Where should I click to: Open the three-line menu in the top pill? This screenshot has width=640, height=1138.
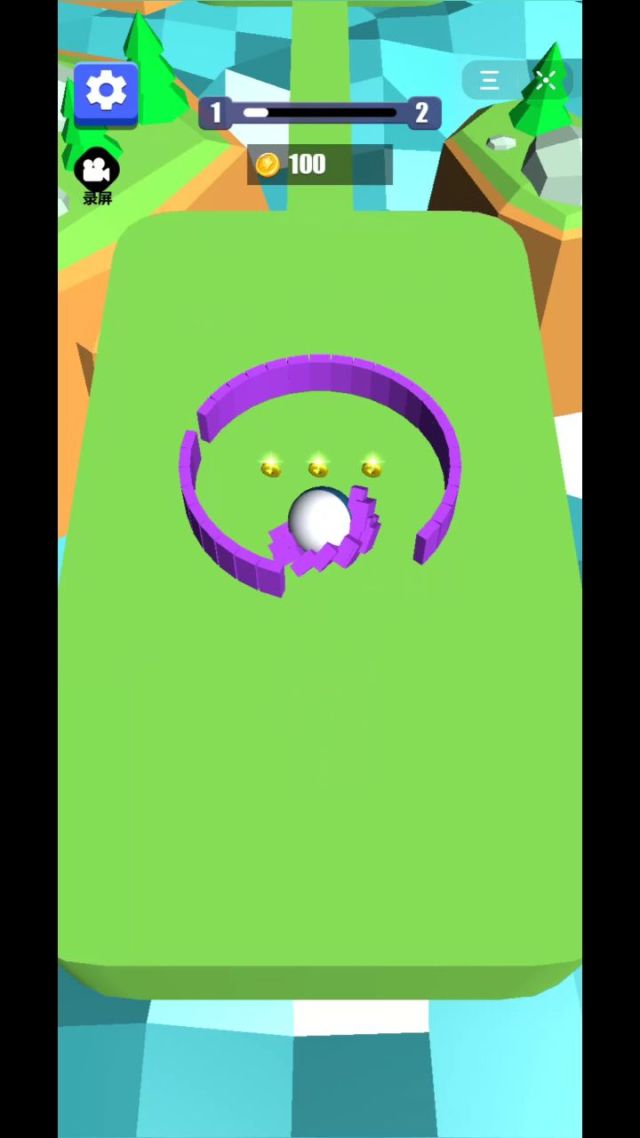click(x=489, y=81)
